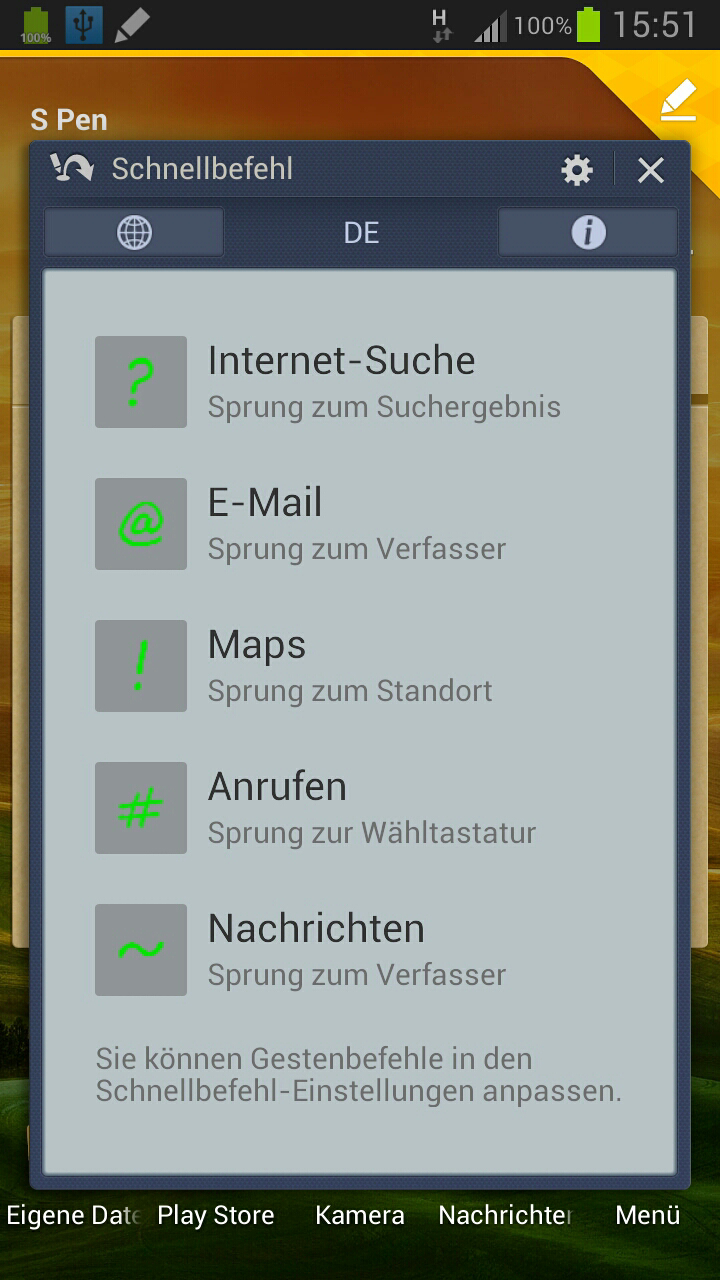Image resolution: width=720 pixels, height=1280 pixels.
Task: Tap the S Pen edit icon
Action: tap(678, 100)
